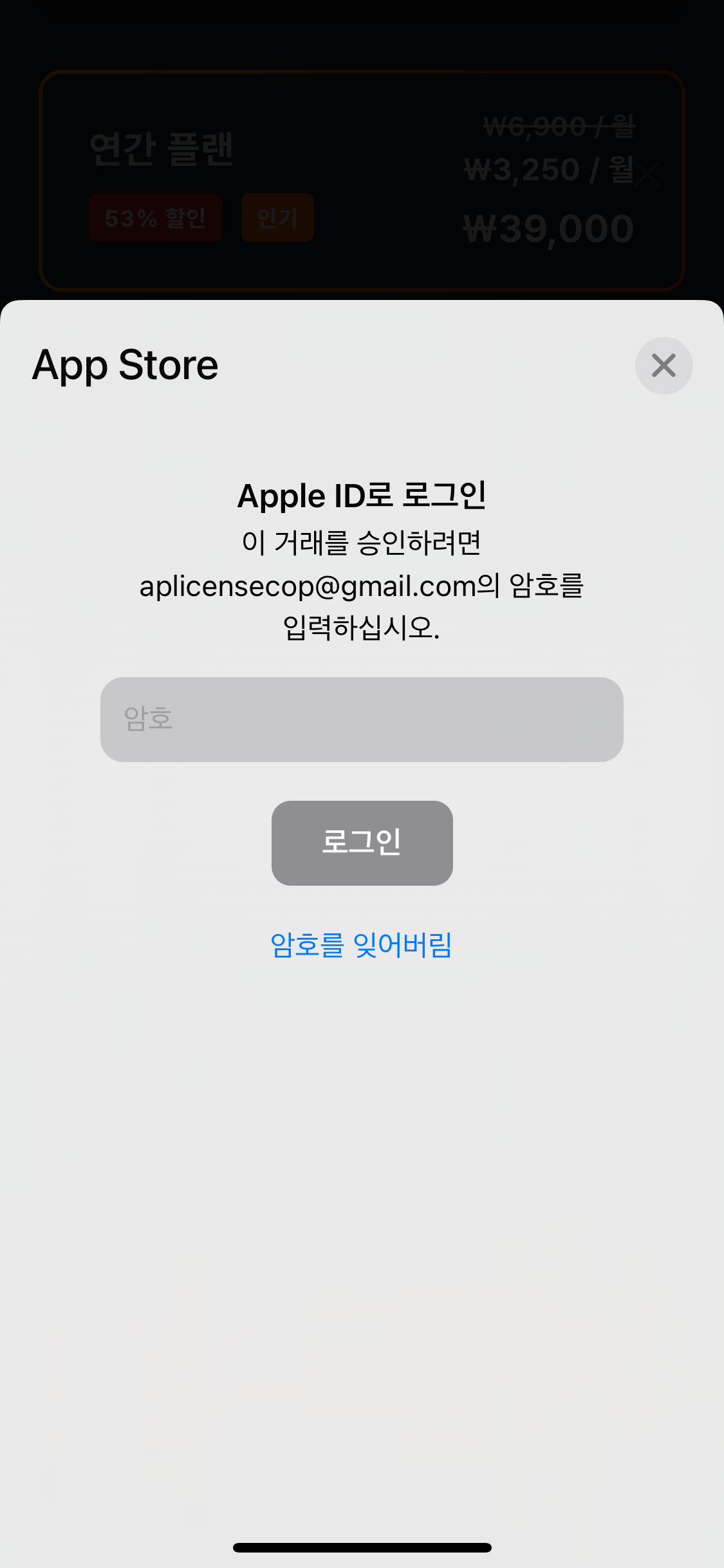Tap the home indicator bar
This screenshot has width=724, height=1568.
click(x=362, y=1547)
